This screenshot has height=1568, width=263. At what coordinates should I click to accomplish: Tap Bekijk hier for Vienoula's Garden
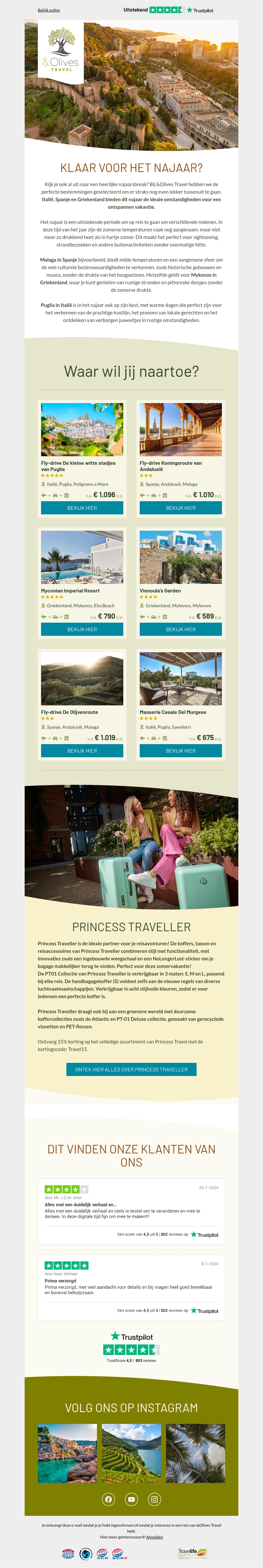(x=180, y=629)
